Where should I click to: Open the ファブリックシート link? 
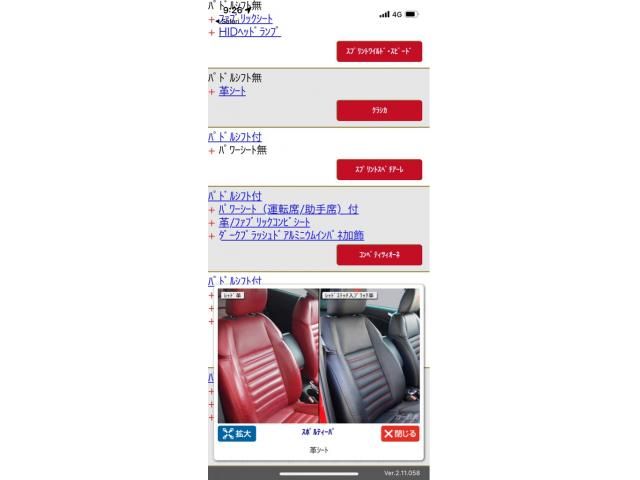tap(250, 19)
